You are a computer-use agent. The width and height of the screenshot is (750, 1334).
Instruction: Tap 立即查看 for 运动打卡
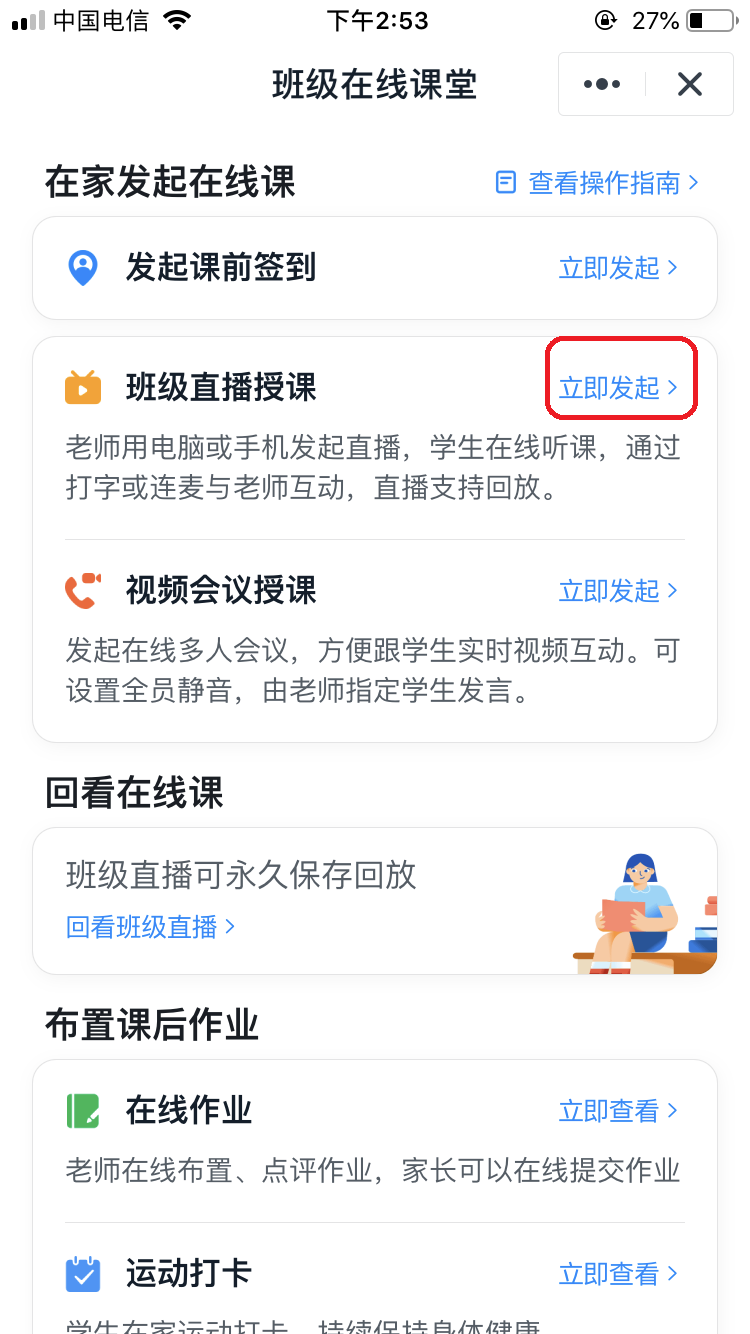(x=618, y=1274)
